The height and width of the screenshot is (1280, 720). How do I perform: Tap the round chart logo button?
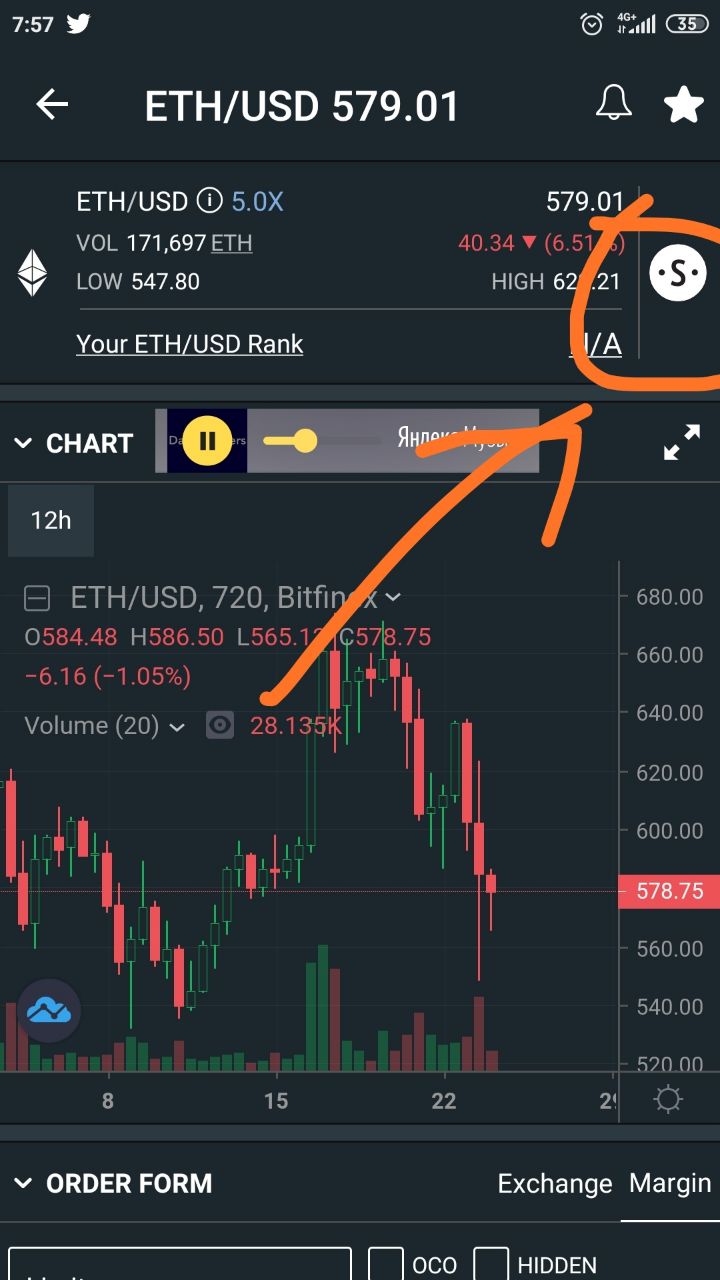point(49,1011)
